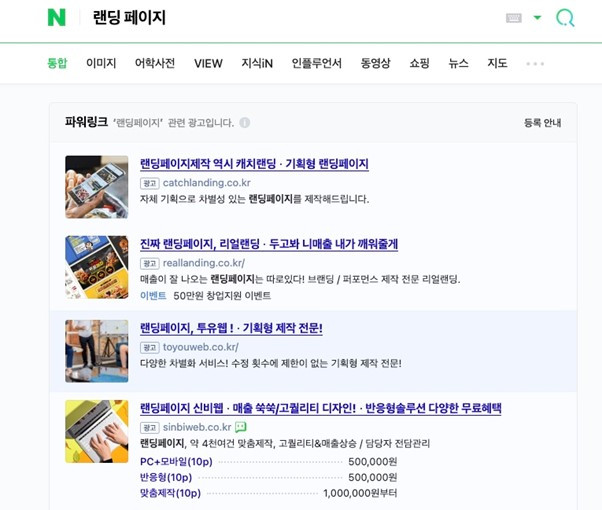Switch to the 인플루언서 tab

pyautogui.click(x=316, y=63)
